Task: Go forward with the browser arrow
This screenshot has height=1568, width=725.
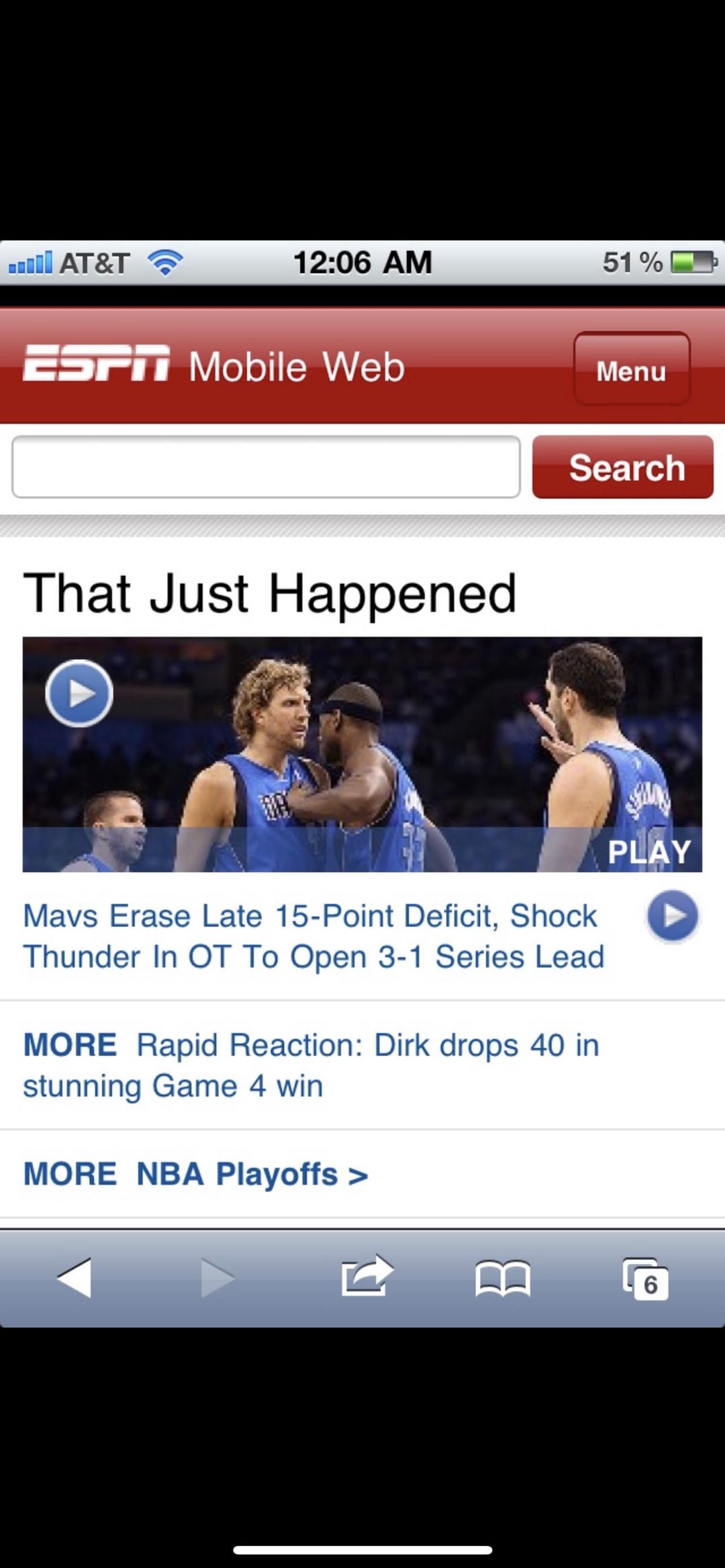Action: [x=218, y=1277]
